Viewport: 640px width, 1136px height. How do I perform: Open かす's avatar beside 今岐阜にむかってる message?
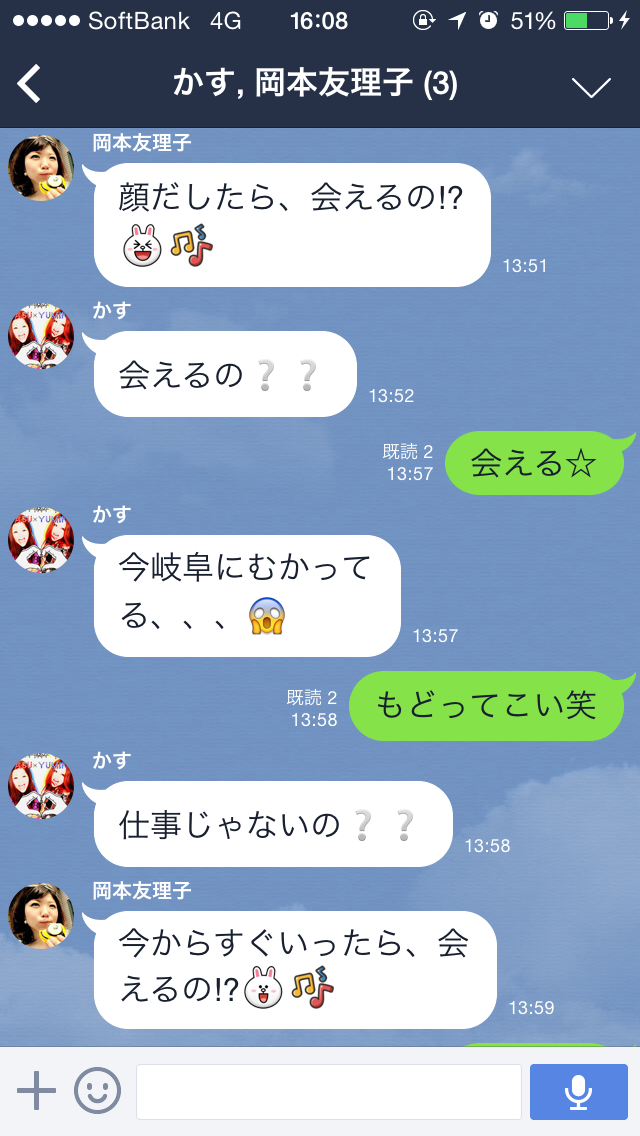[41, 540]
